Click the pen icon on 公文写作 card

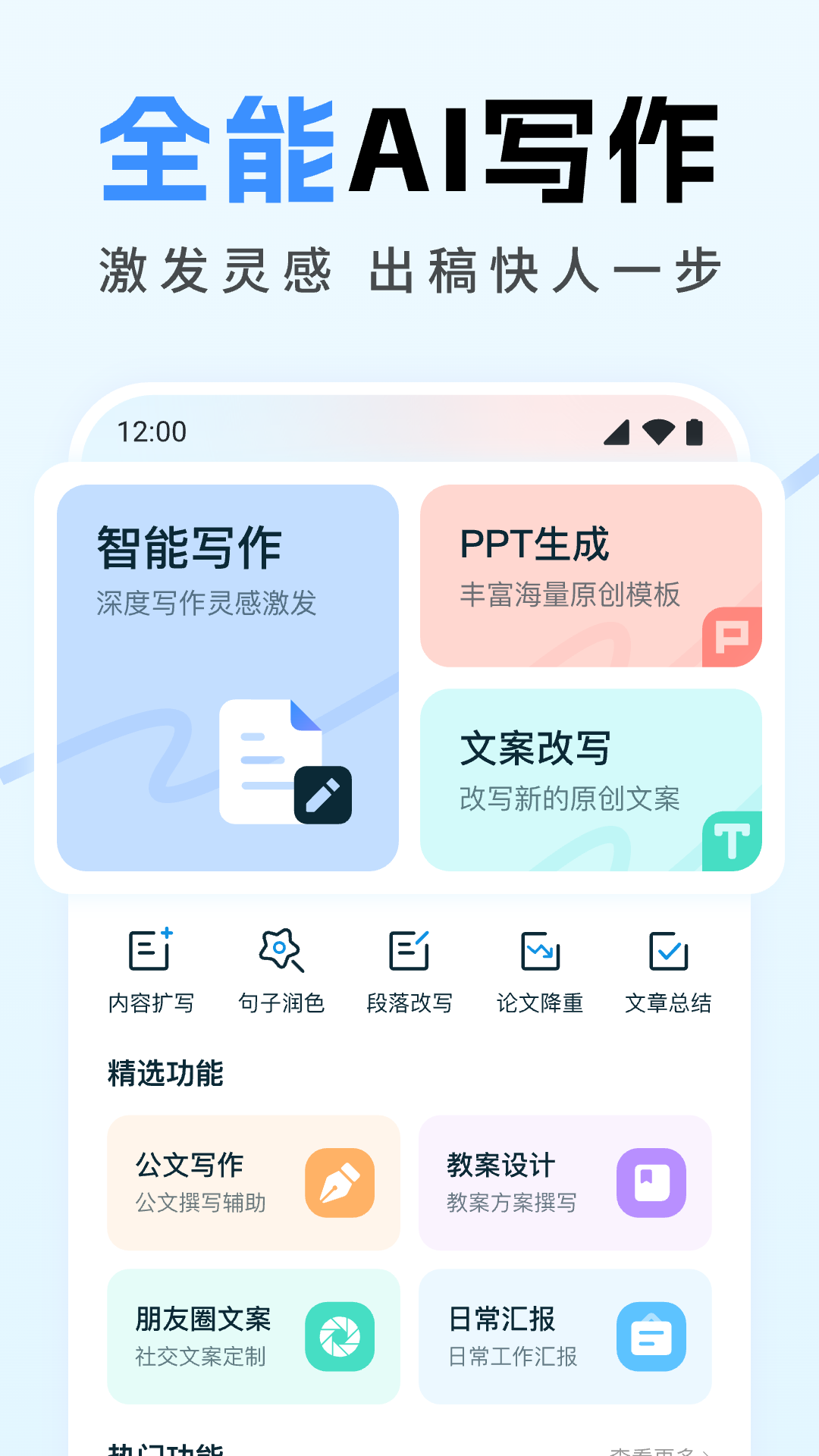pos(340,1183)
